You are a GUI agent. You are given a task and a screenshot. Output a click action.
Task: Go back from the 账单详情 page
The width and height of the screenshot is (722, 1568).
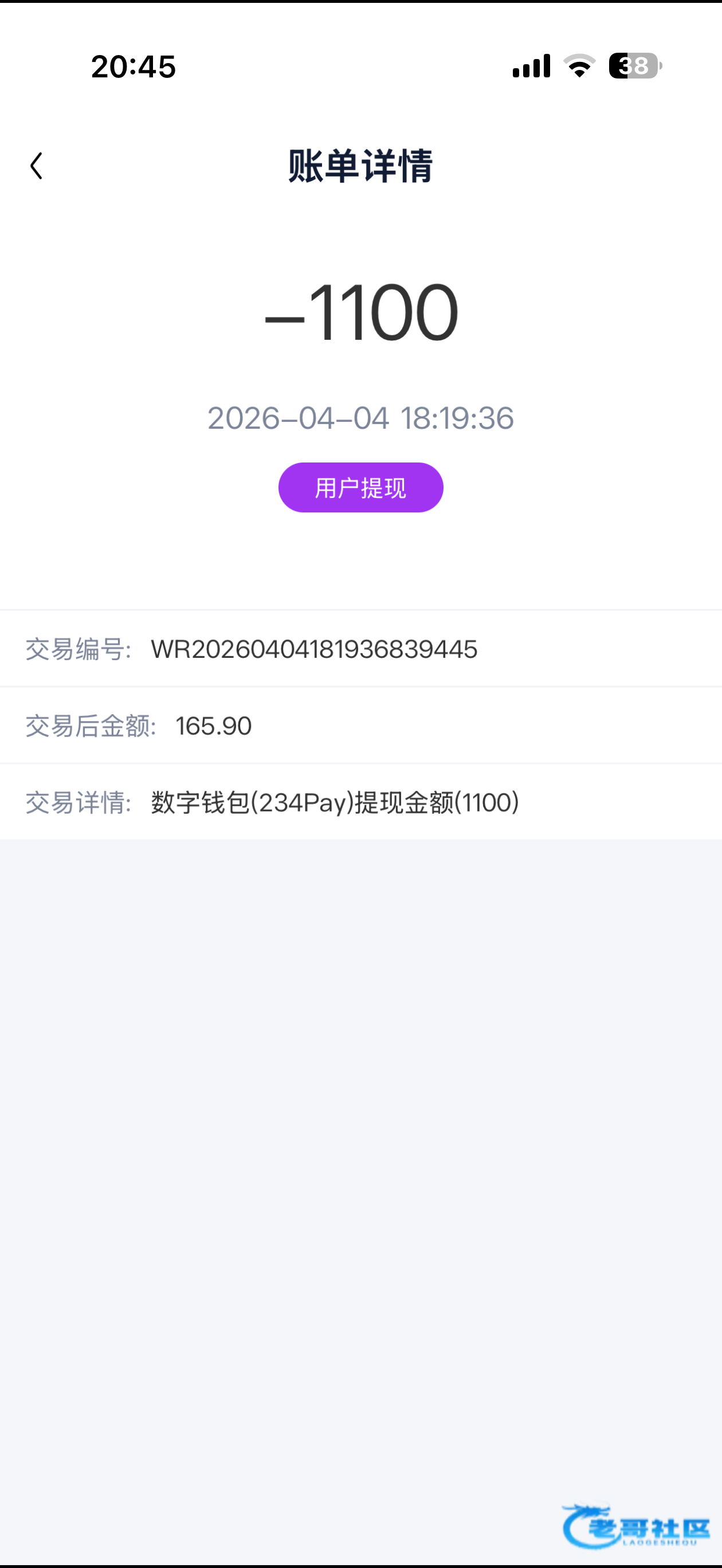(37, 166)
